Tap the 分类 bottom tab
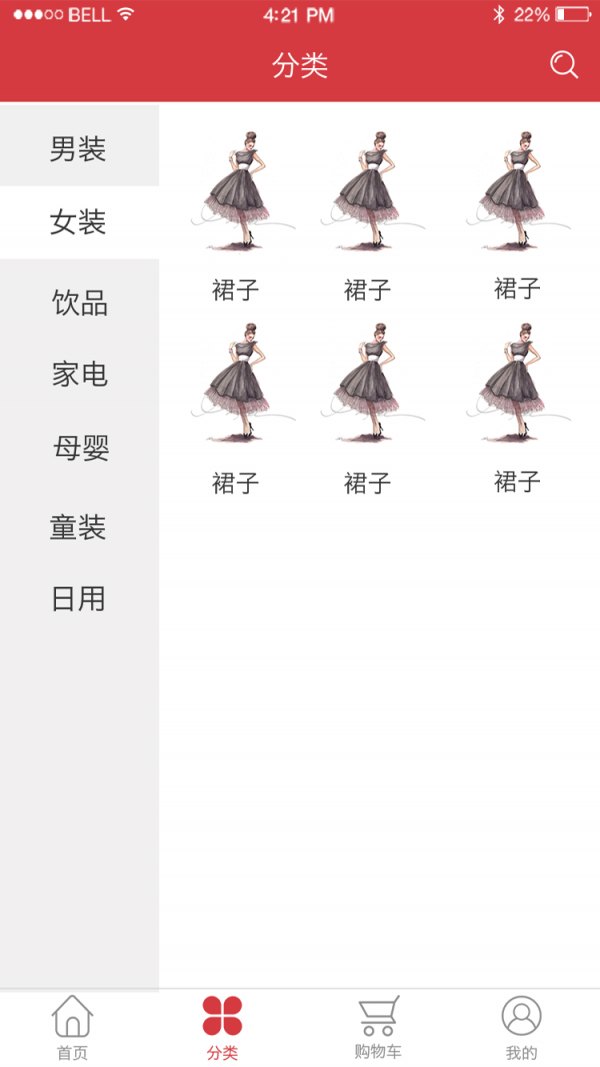 point(222,1028)
